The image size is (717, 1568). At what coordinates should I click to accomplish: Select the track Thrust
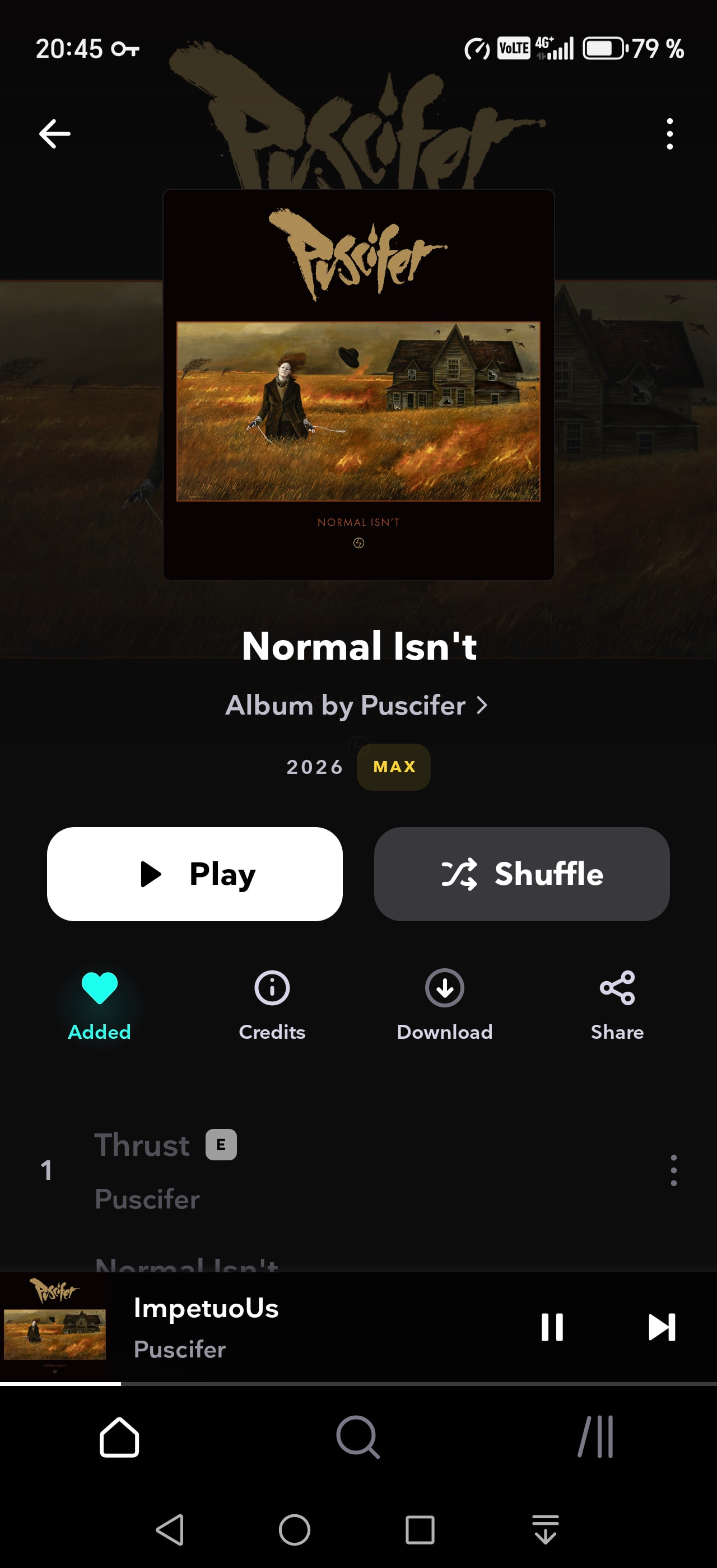click(x=304, y=1170)
